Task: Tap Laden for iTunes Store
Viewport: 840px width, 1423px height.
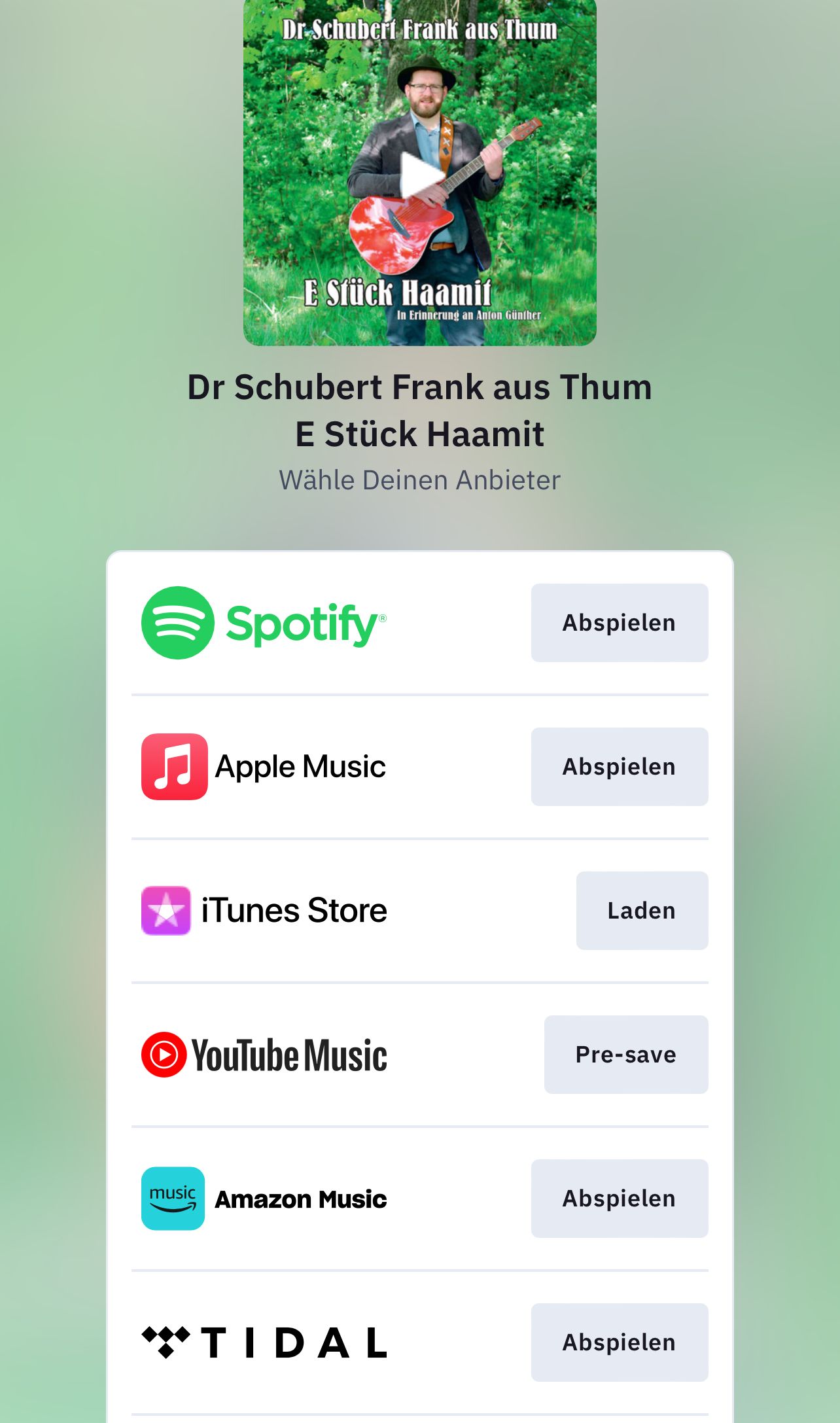Action: pyautogui.click(x=641, y=911)
